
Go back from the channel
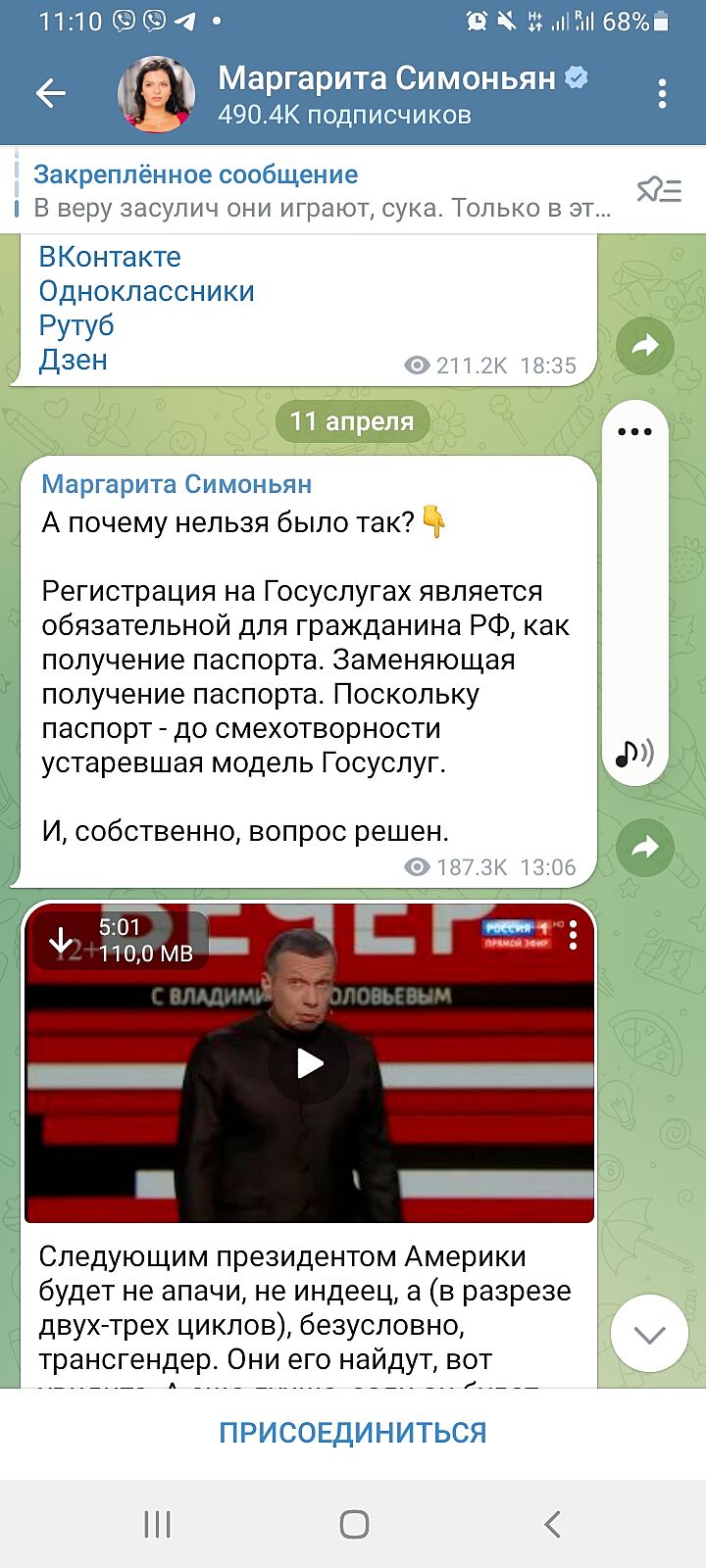(50, 94)
